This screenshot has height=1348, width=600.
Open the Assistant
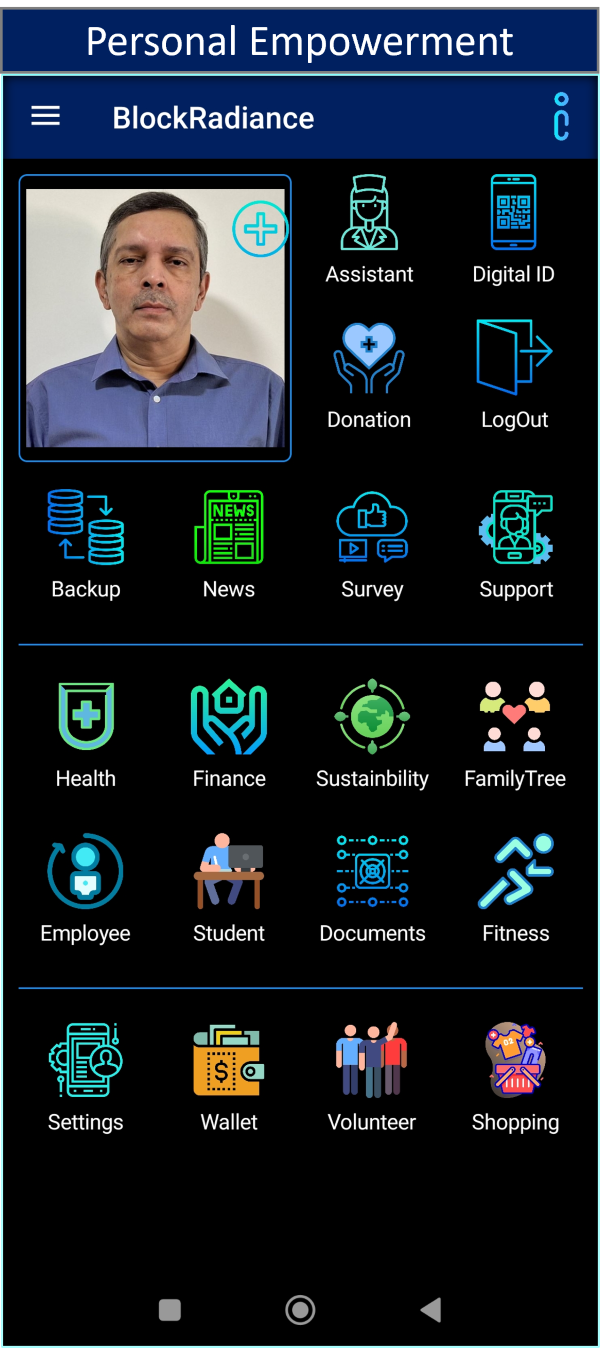pos(369,230)
